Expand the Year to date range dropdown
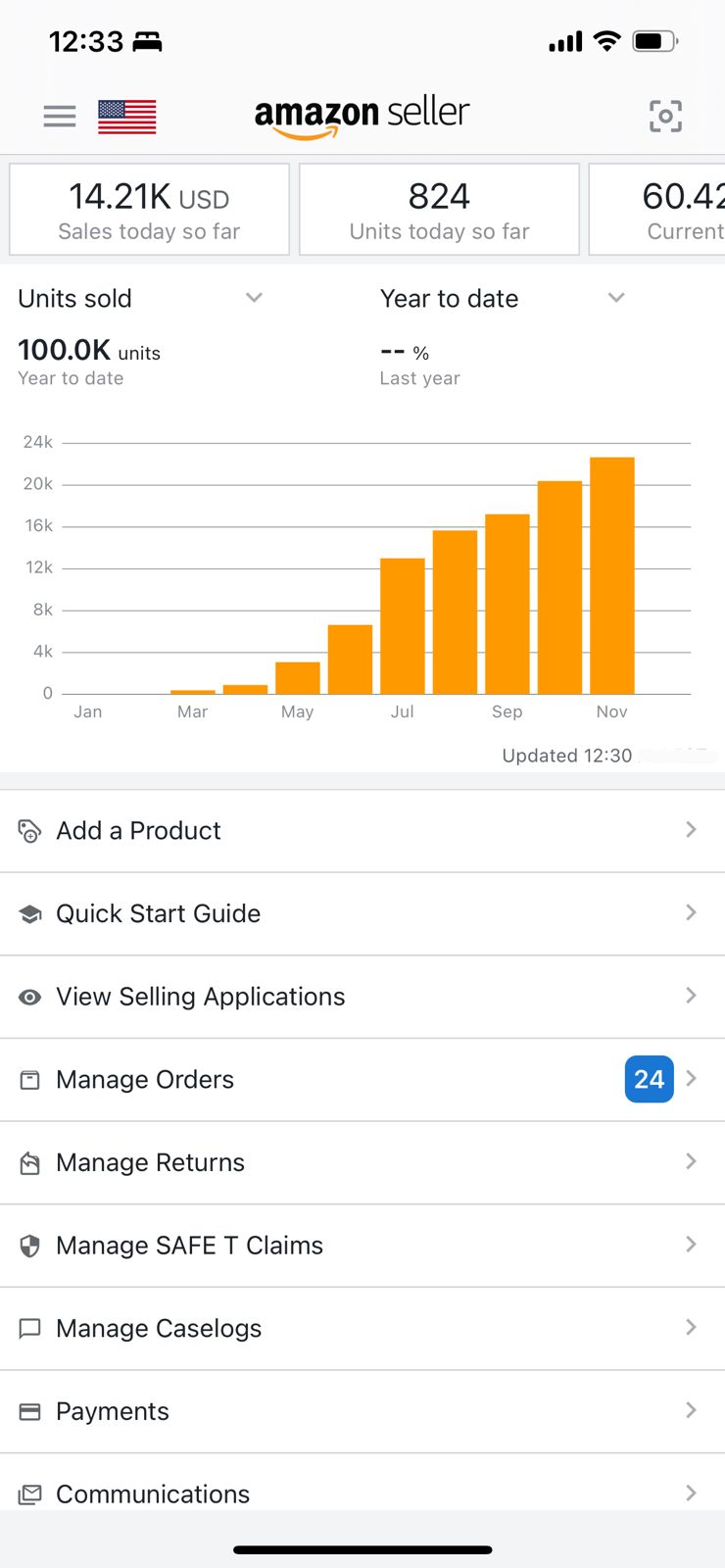This screenshot has width=725, height=1568. 503,298
